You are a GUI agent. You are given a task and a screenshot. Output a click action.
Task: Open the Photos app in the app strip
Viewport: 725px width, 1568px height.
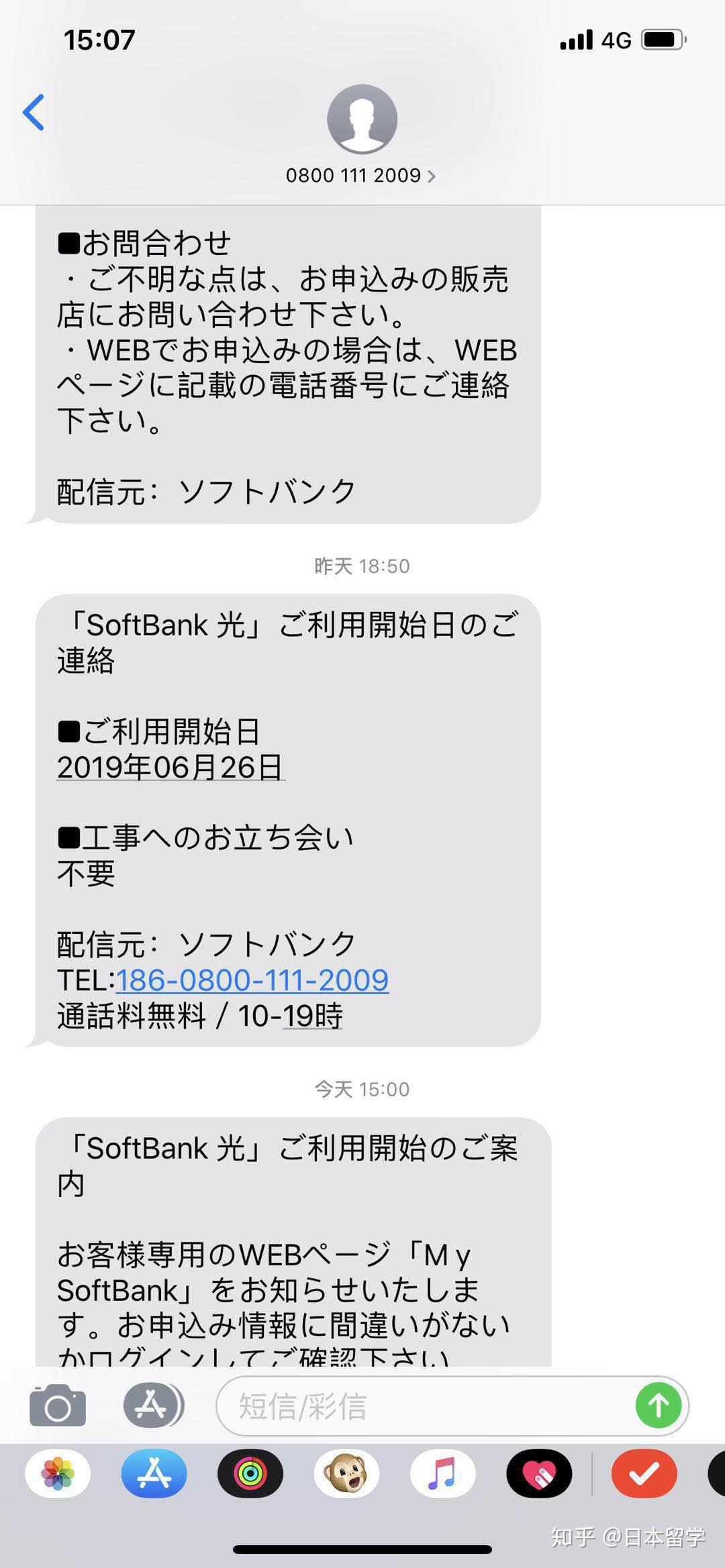click(58, 1474)
